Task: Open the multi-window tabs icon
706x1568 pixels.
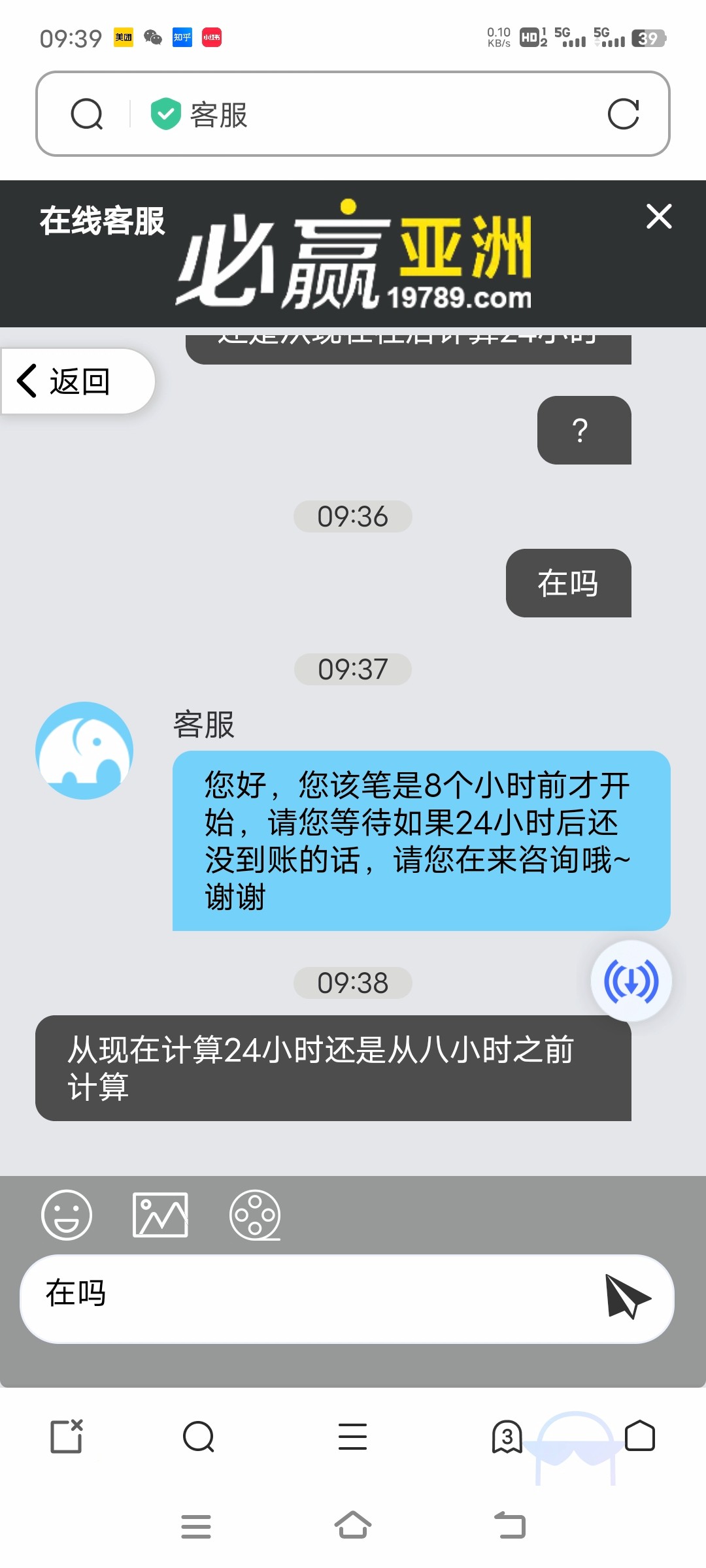Action: point(65,1437)
